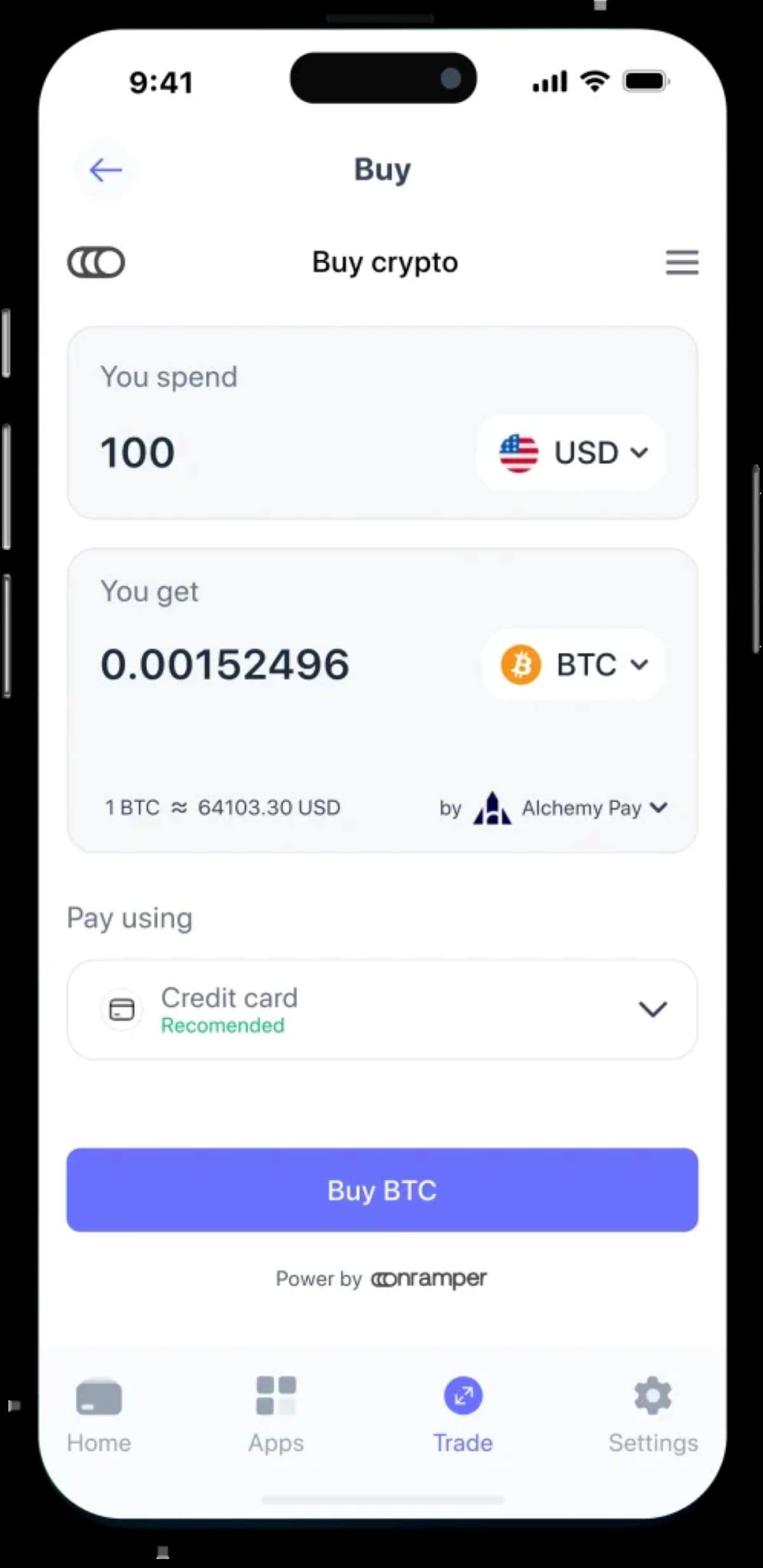Open the BTC crypto dropdown
The height and width of the screenshot is (1568, 763).
click(574, 665)
